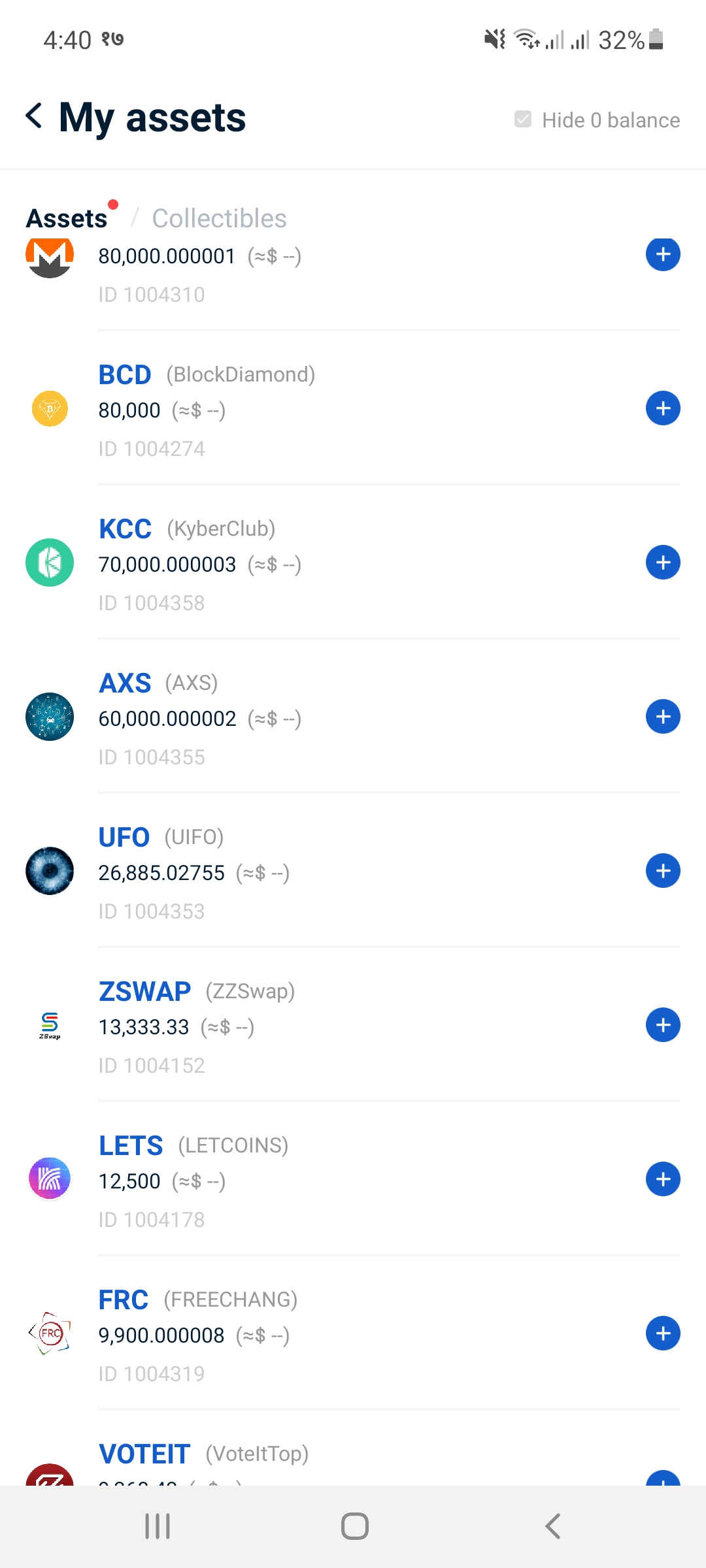The width and height of the screenshot is (706, 1568).
Task: Switch to the Collectibles tab
Action: 219,218
